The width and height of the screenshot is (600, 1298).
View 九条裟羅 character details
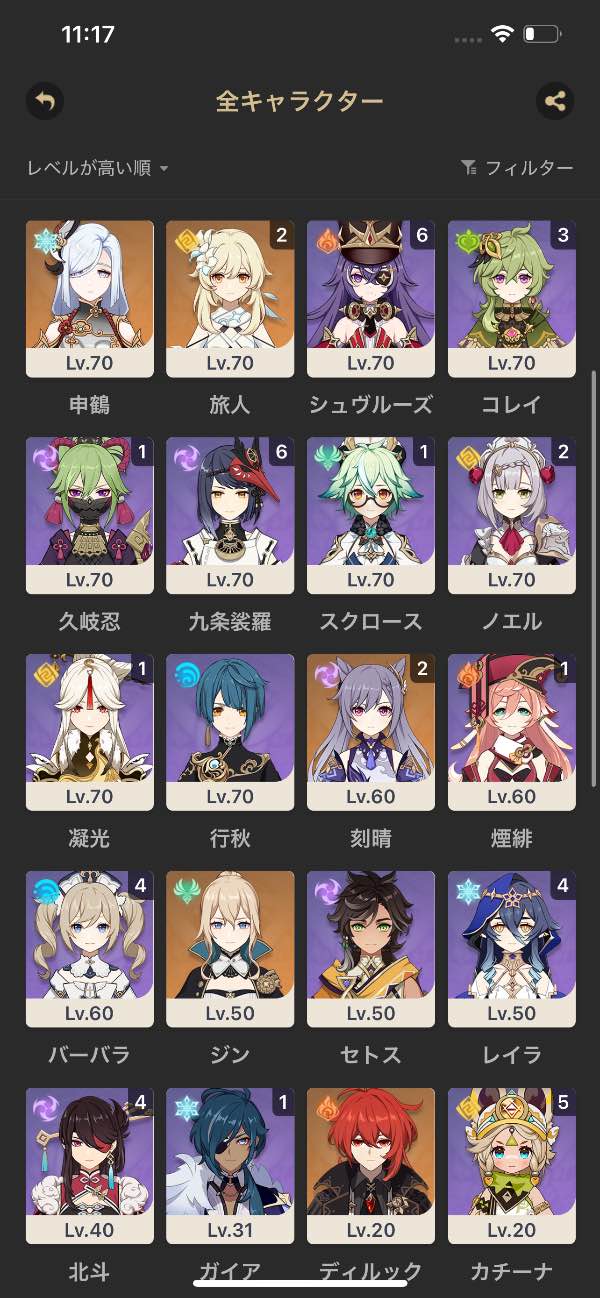(x=230, y=516)
